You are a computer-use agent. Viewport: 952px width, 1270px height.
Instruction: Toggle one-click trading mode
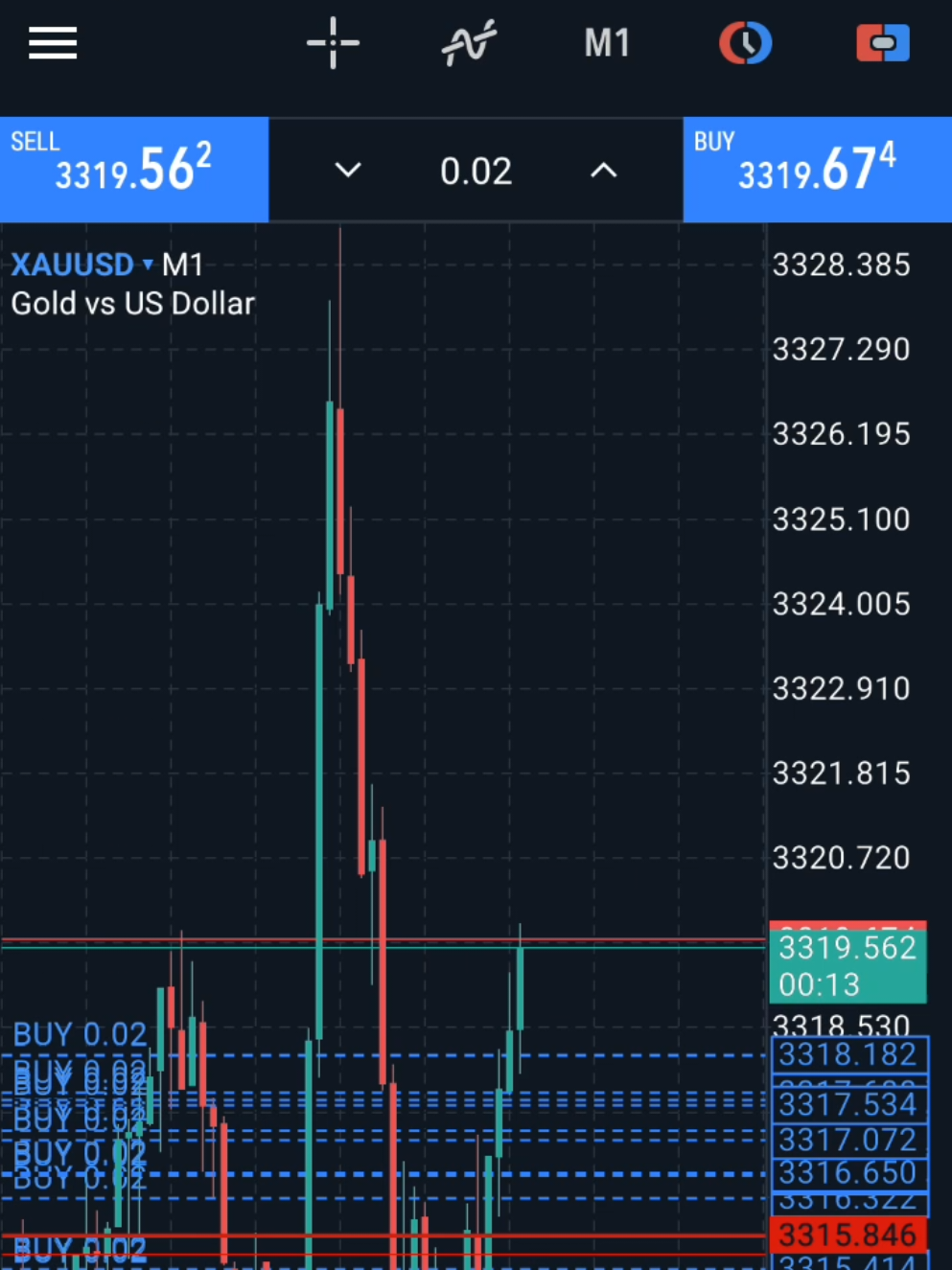click(x=882, y=43)
